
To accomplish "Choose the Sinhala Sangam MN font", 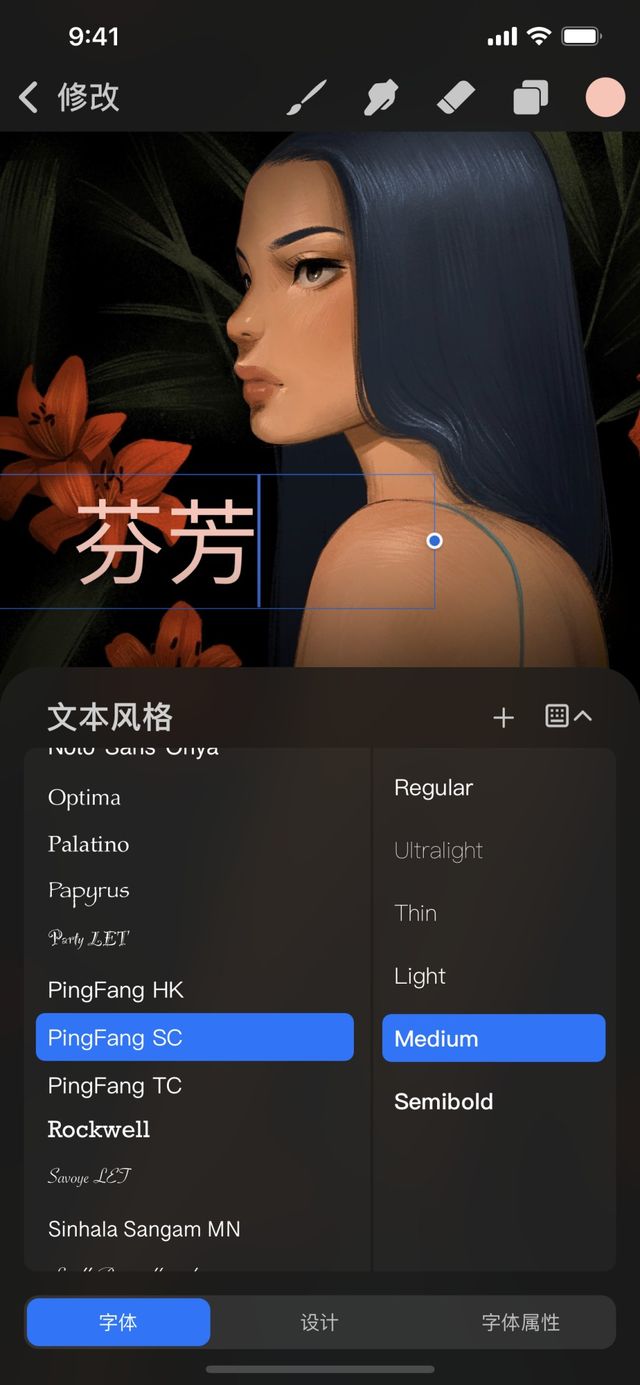I will [x=144, y=1229].
